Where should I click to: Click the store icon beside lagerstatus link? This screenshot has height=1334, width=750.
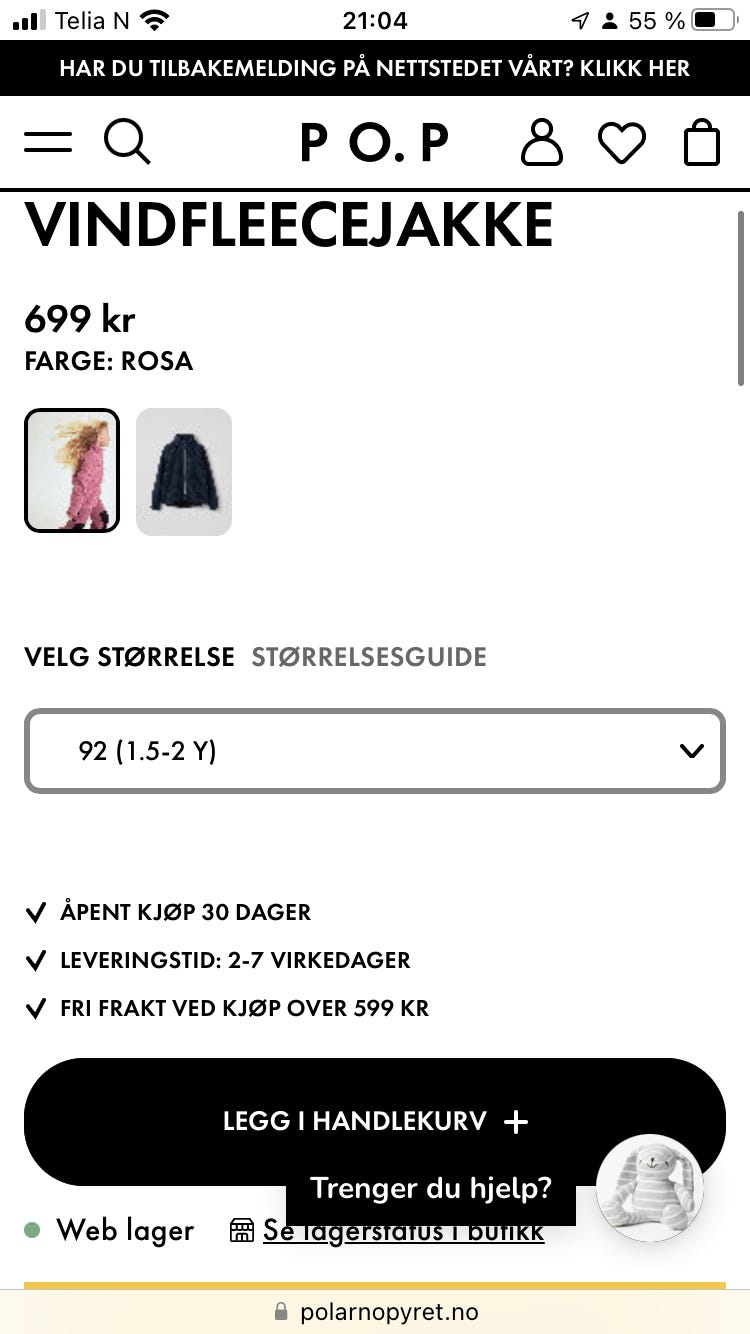click(242, 1231)
